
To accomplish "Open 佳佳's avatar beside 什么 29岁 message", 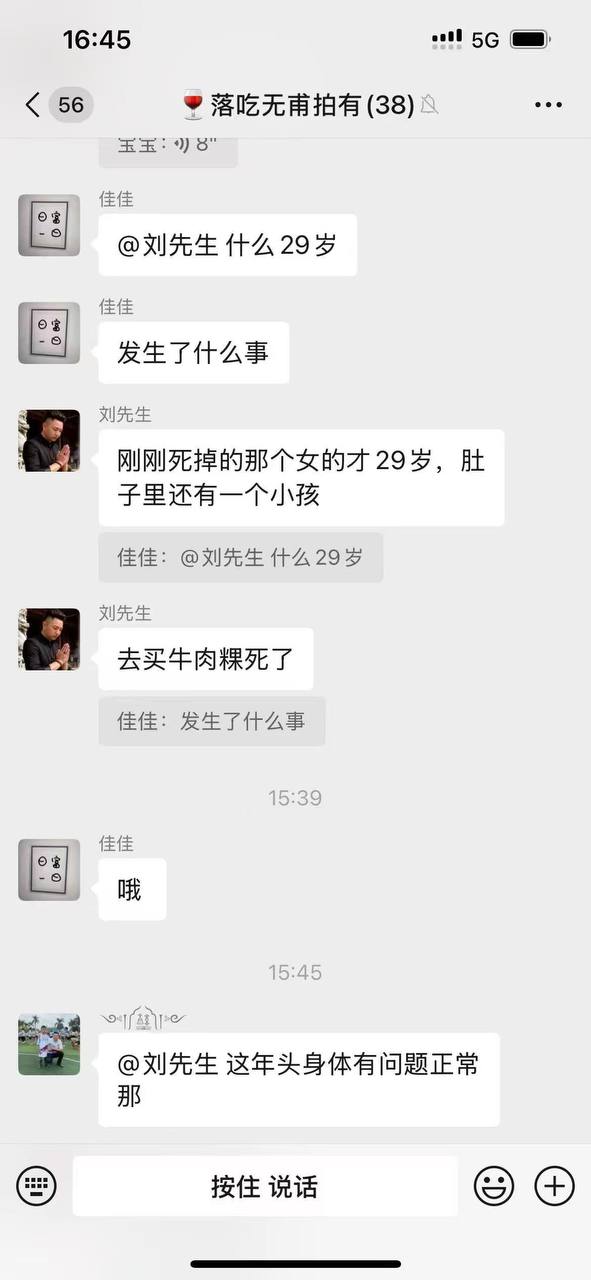I will (49, 225).
